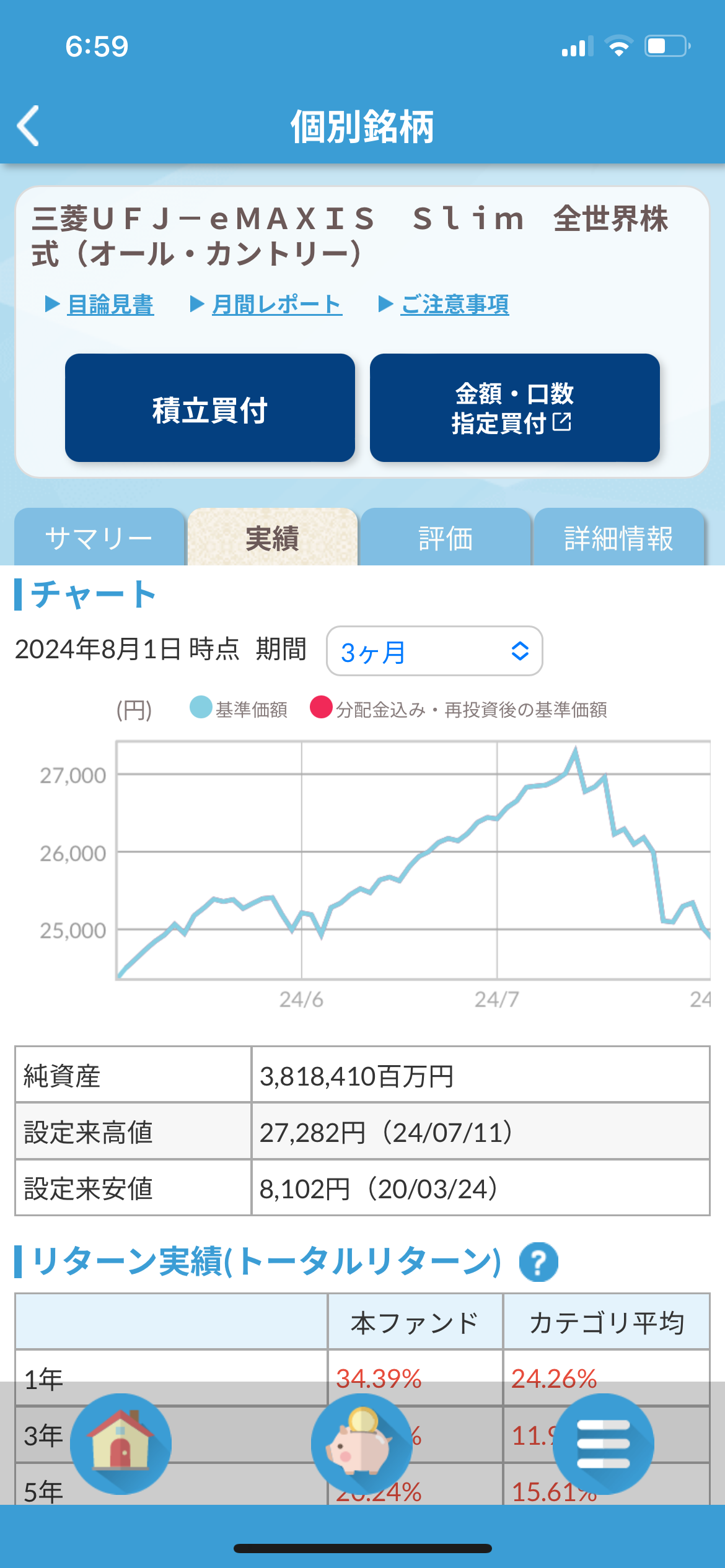Select the 実績 tab

tap(273, 537)
